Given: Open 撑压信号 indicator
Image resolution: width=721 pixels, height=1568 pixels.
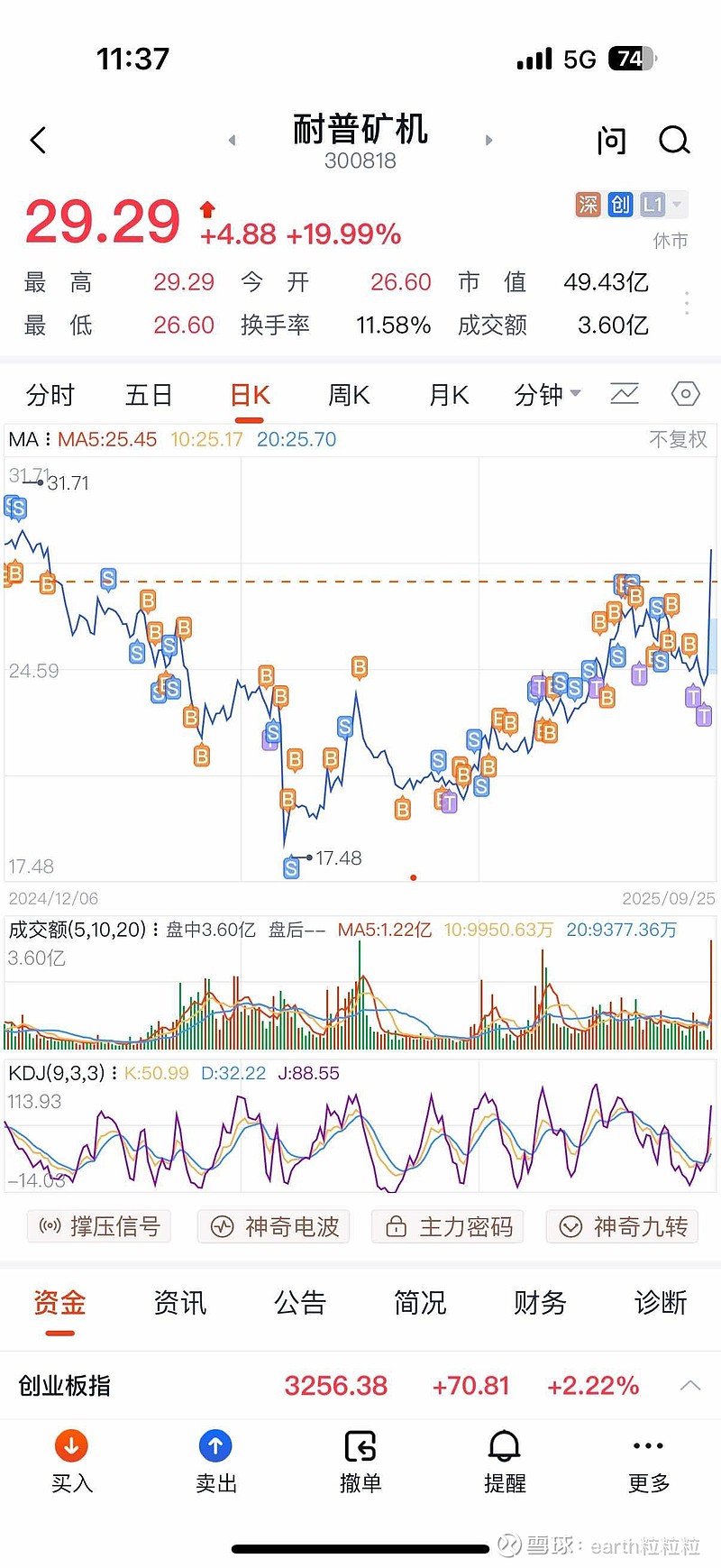Looking at the screenshot, I should (99, 1226).
